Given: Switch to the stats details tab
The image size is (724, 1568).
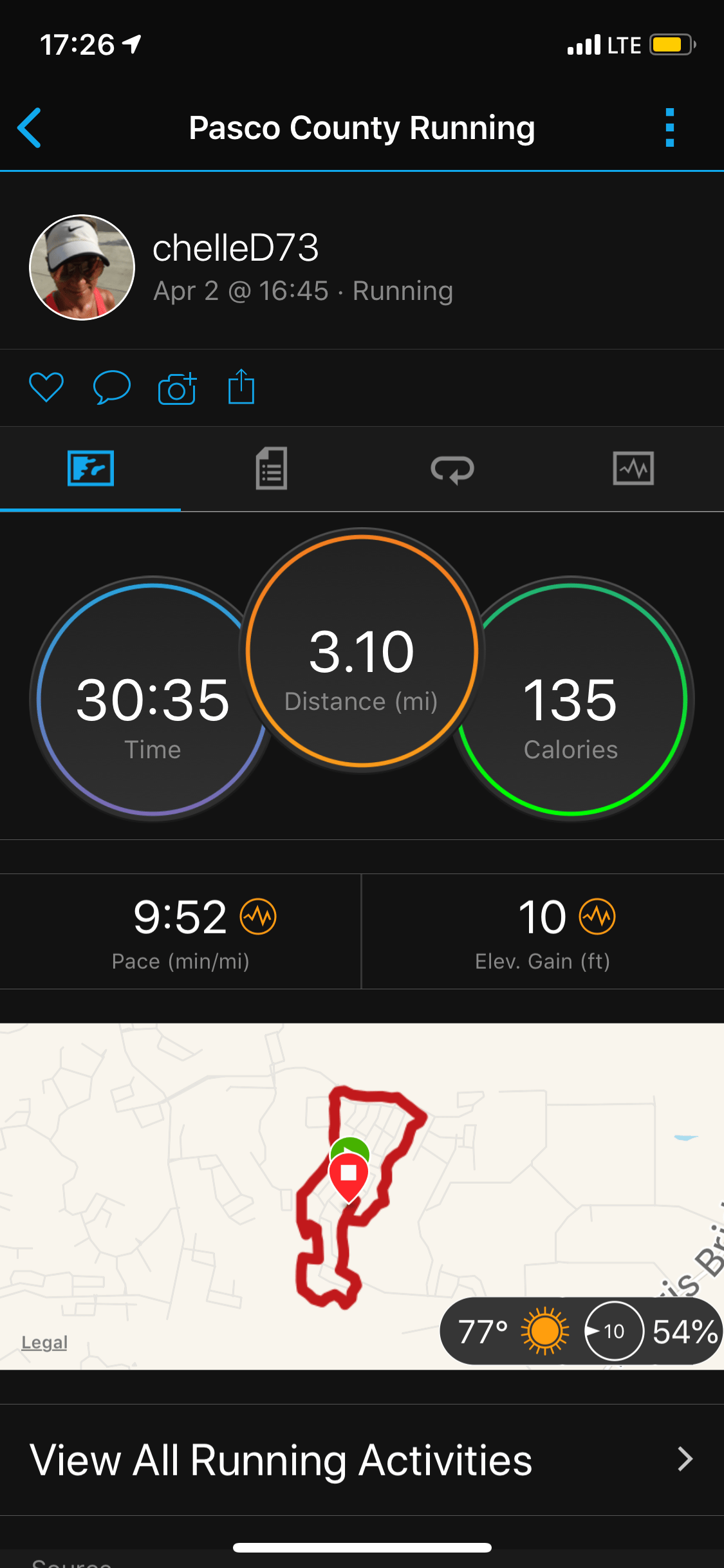Looking at the screenshot, I should point(272,469).
